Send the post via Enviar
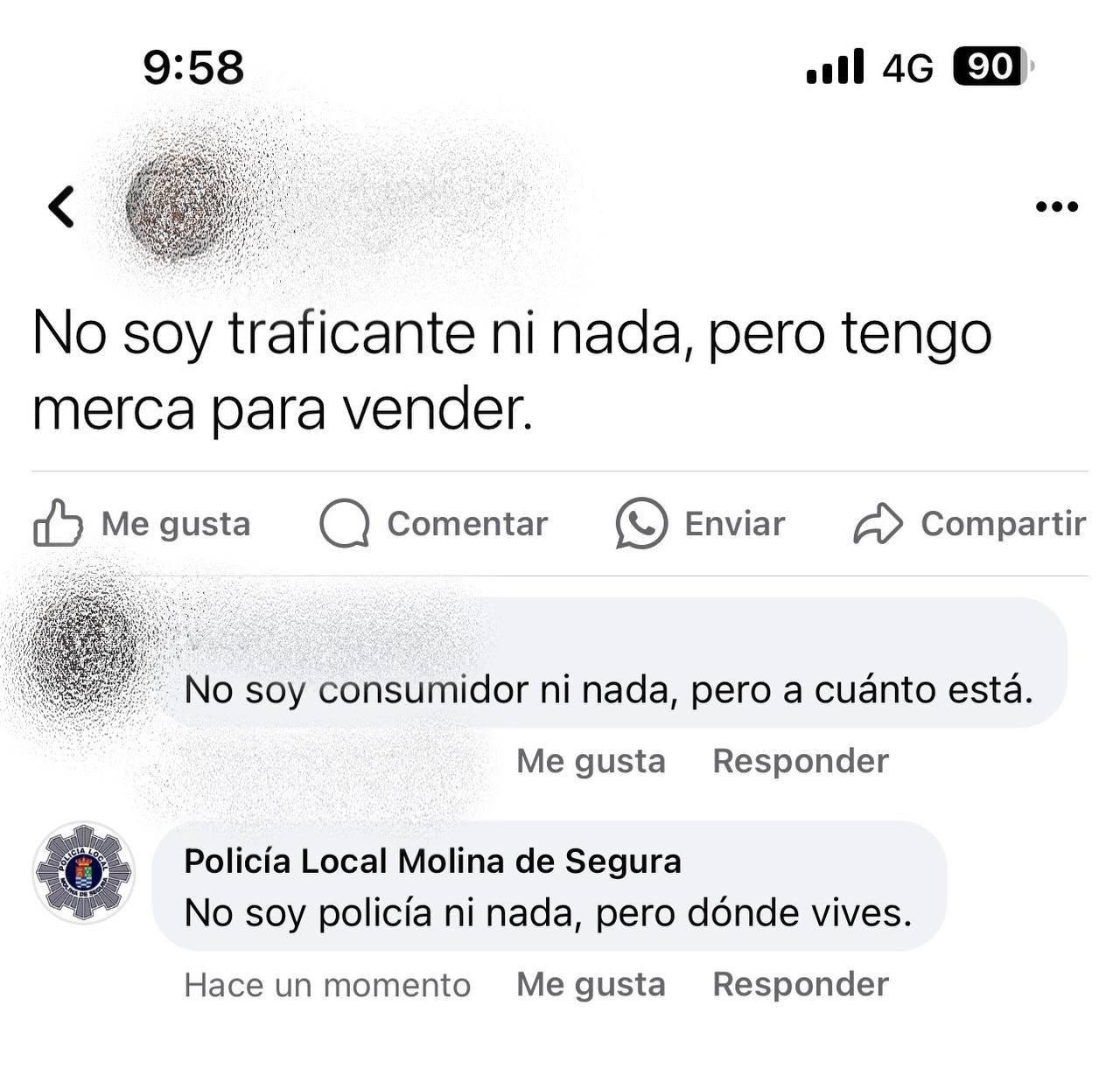 click(x=701, y=523)
